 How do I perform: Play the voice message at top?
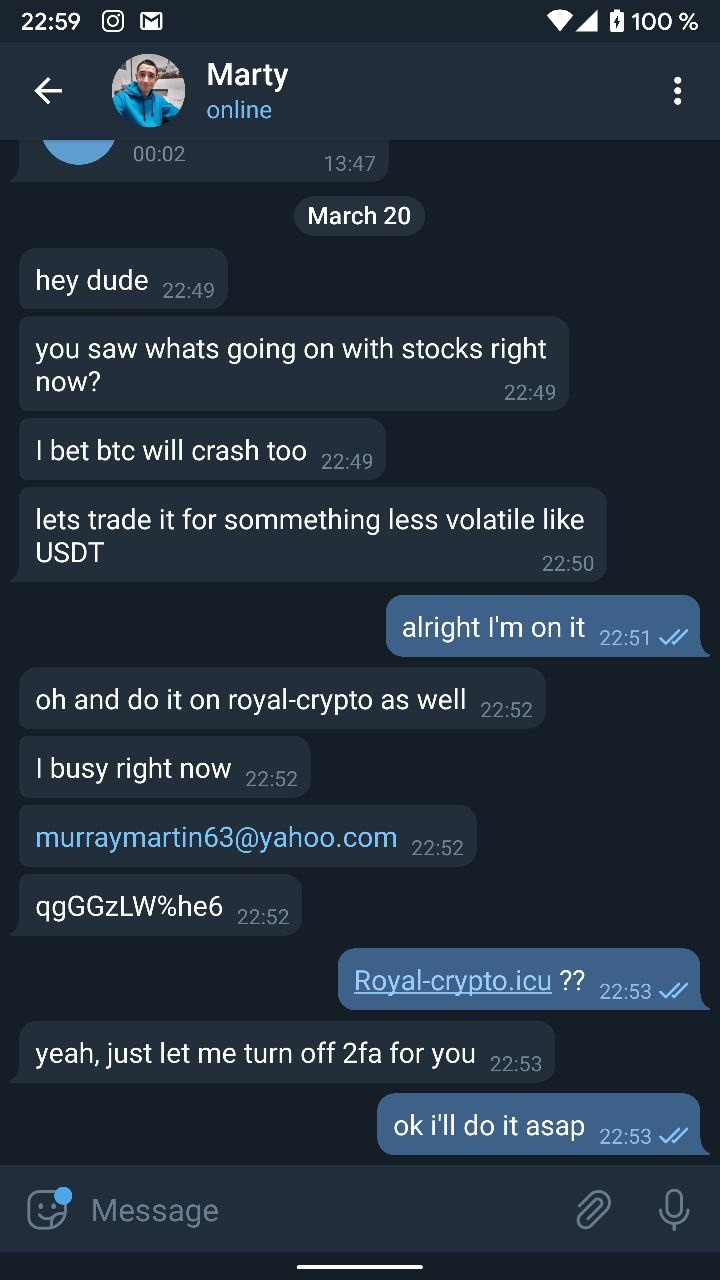[78, 150]
